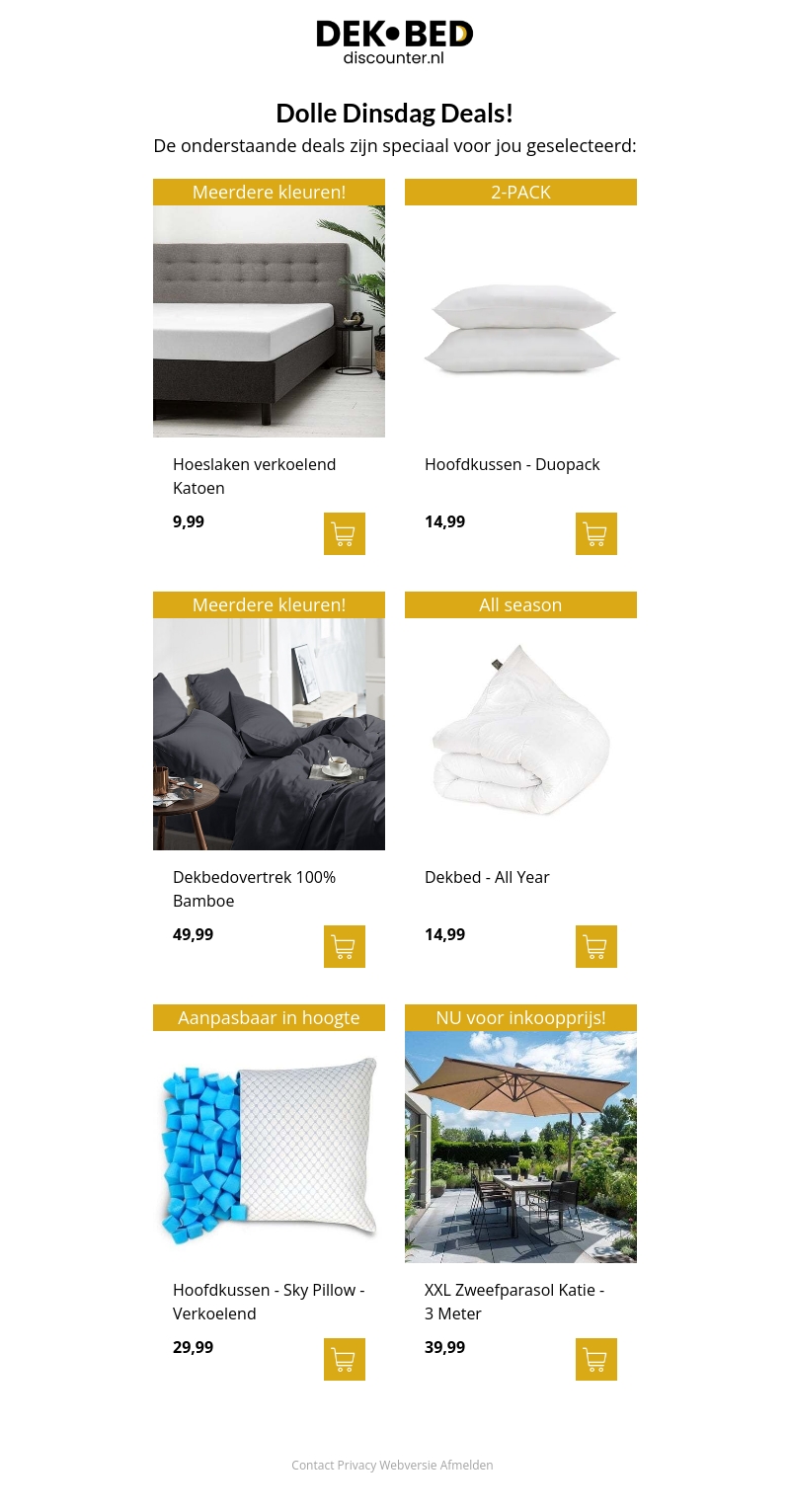The width and height of the screenshot is (790, 1512).
Task: View the Dekbed All Year product image
Action: coord(520,734)
